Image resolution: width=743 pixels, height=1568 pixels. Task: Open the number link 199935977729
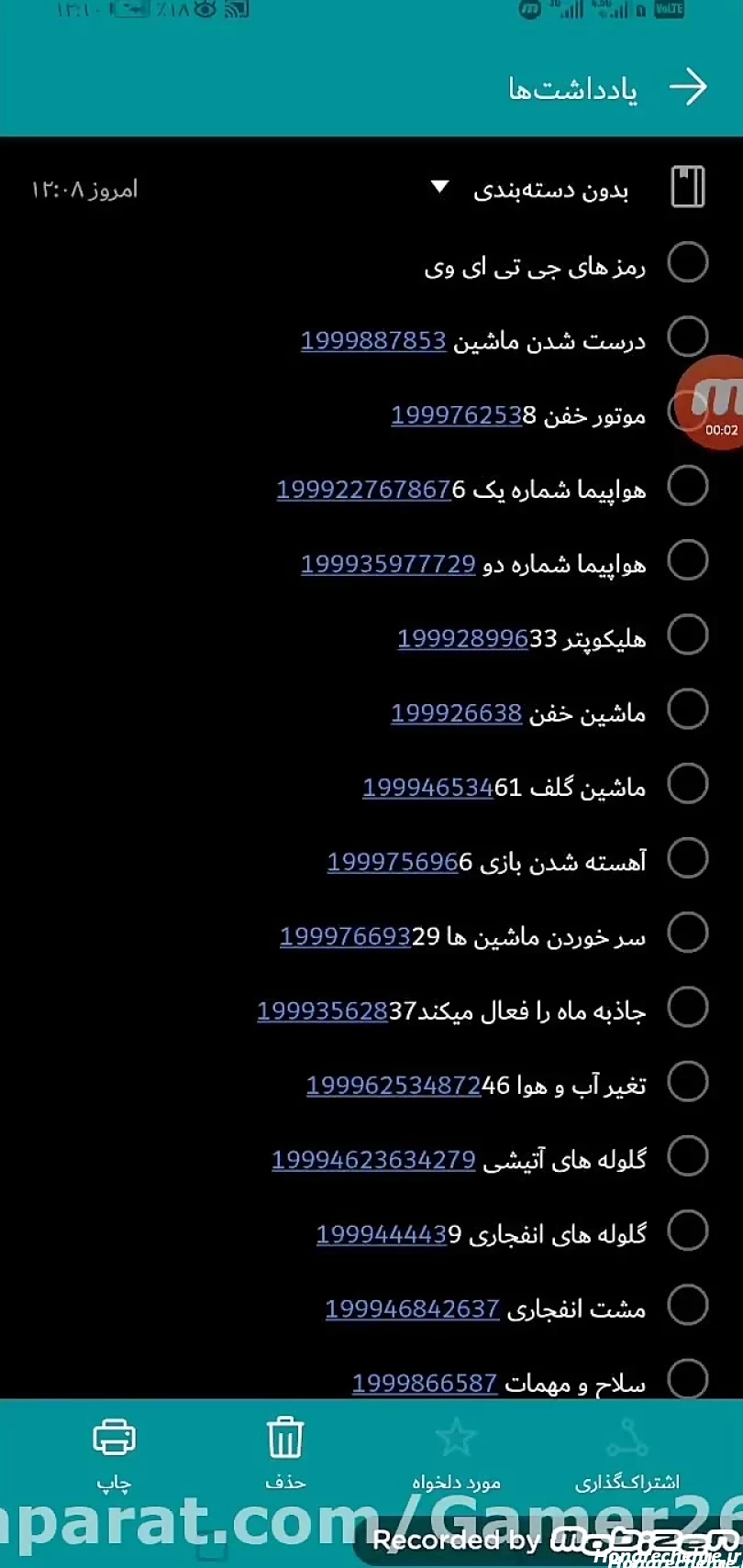pos(388,564)
